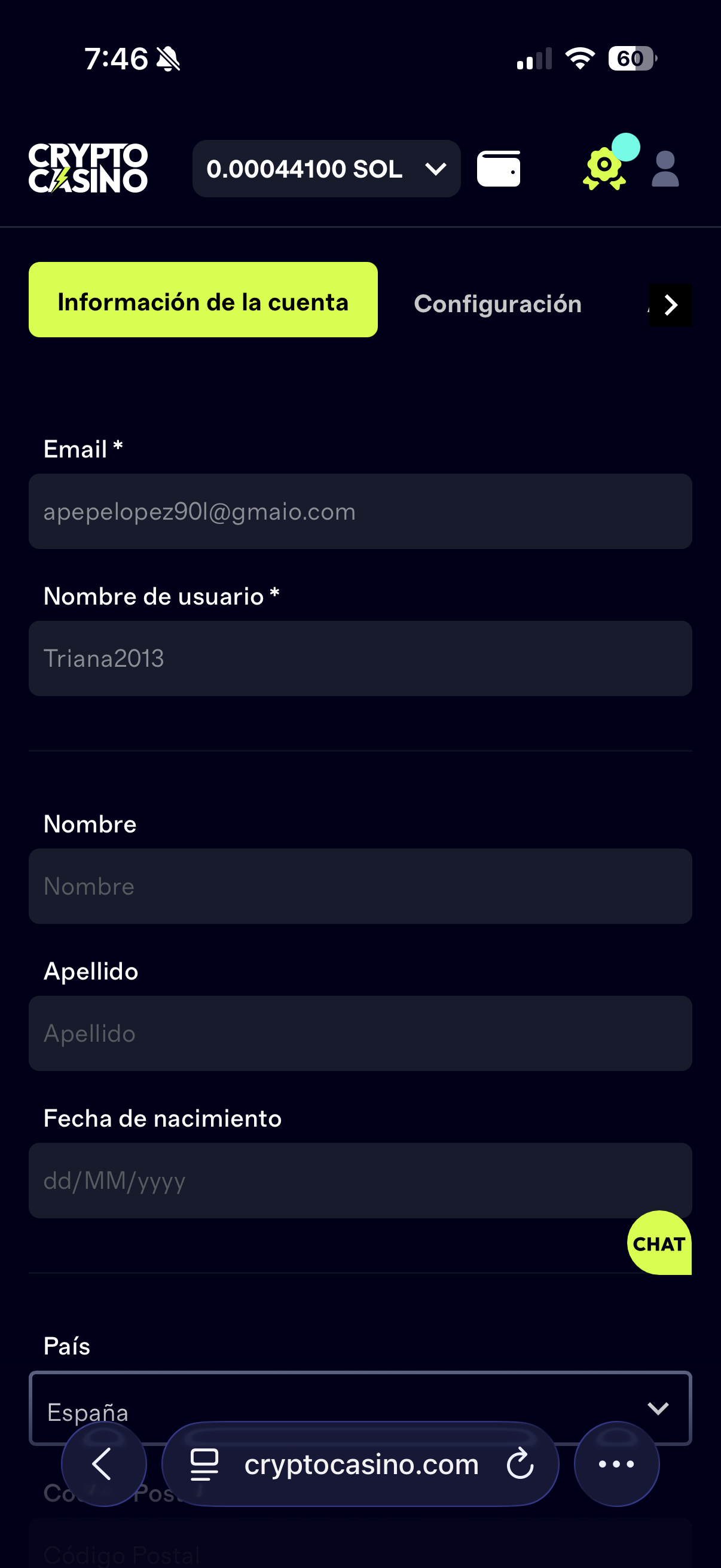Open the wallet icon in the header
The width and height of the screenshot is (721, 1568).
click(x=499, y=169)
